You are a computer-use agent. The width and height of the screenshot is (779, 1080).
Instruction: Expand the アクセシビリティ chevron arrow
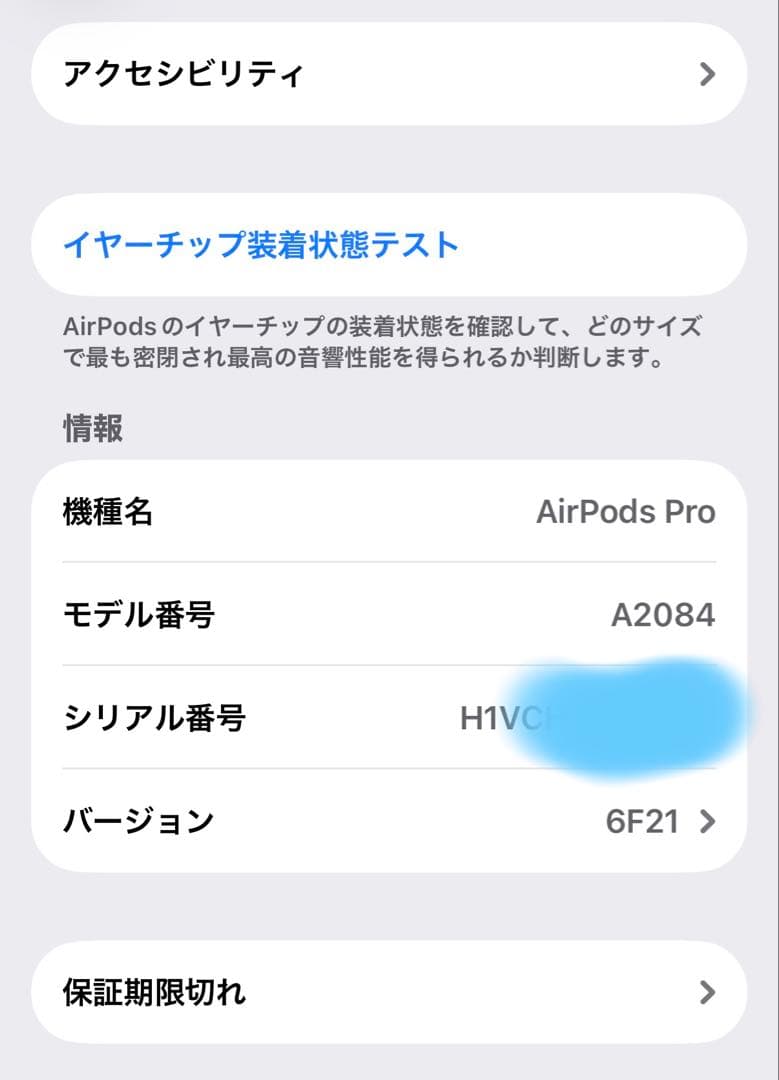click(x=707, y=74)
